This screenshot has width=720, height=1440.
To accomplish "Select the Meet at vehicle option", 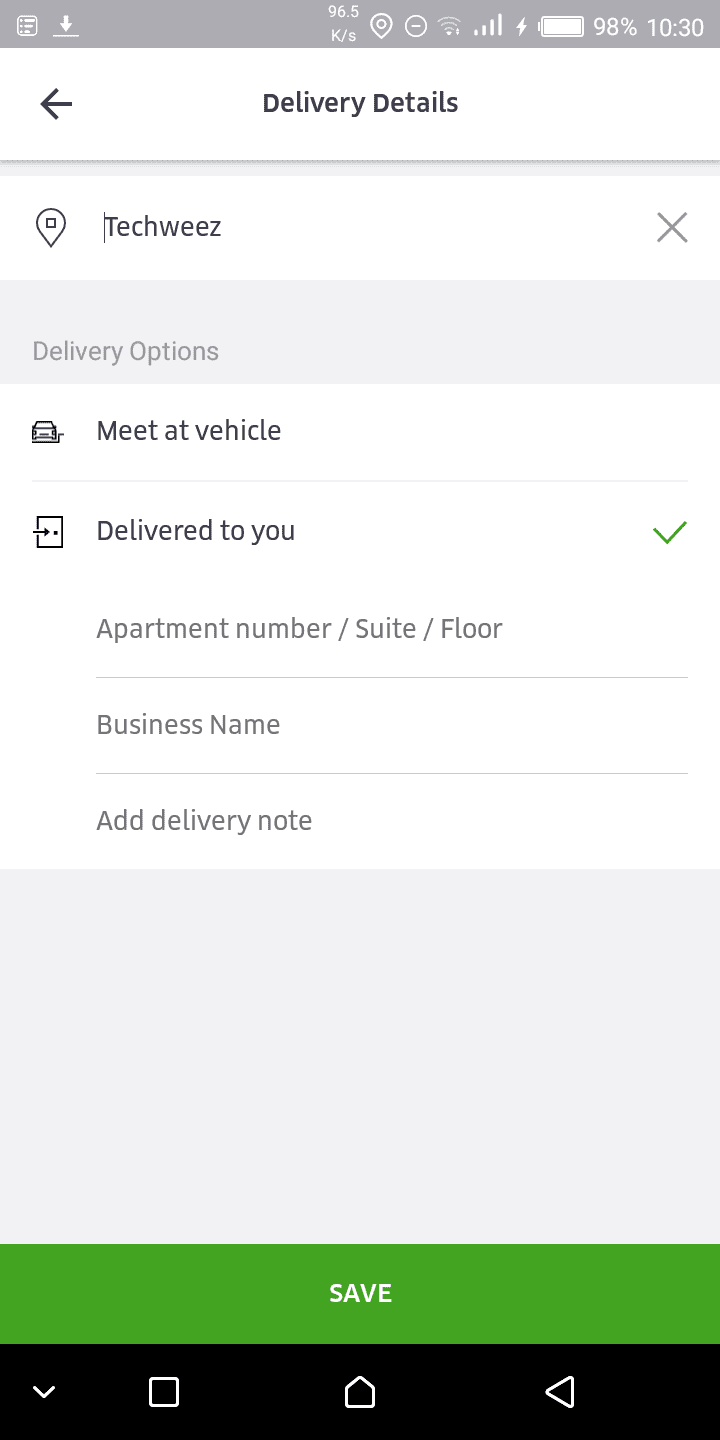I will click(360, 432).
